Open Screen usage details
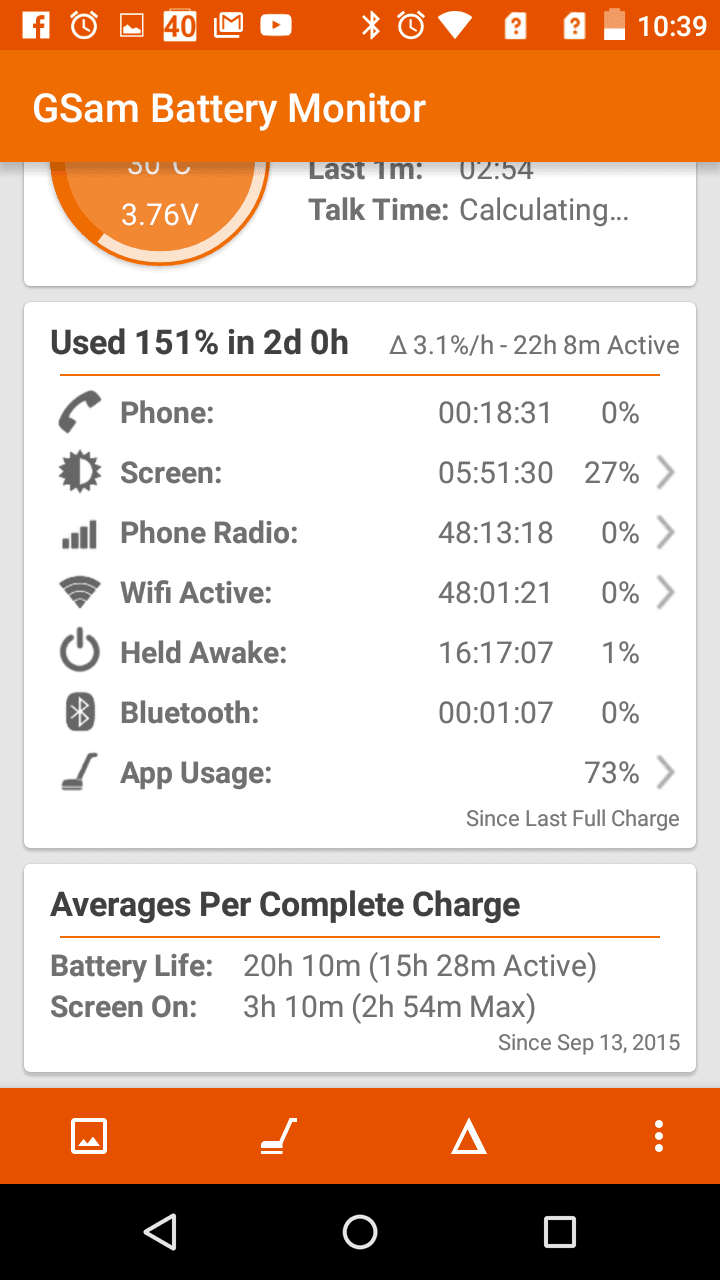Screen dimensions: 720x1280 [360, 473]
